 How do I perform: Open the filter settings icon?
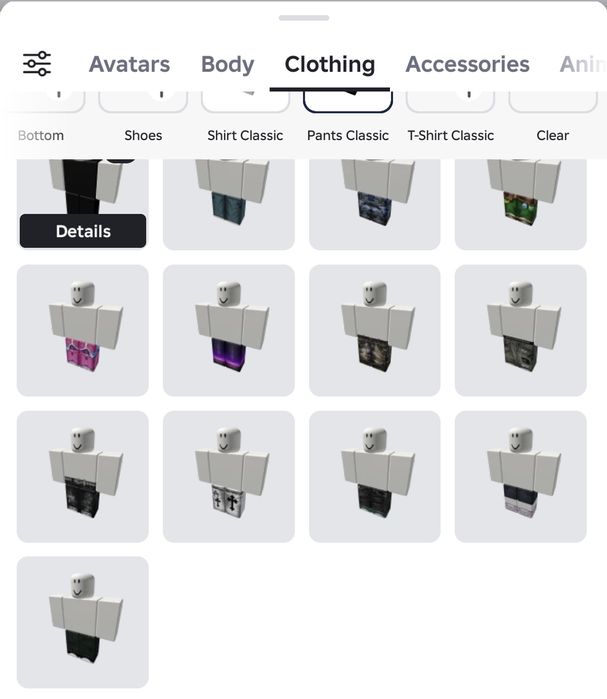click(x=37, y=64)
